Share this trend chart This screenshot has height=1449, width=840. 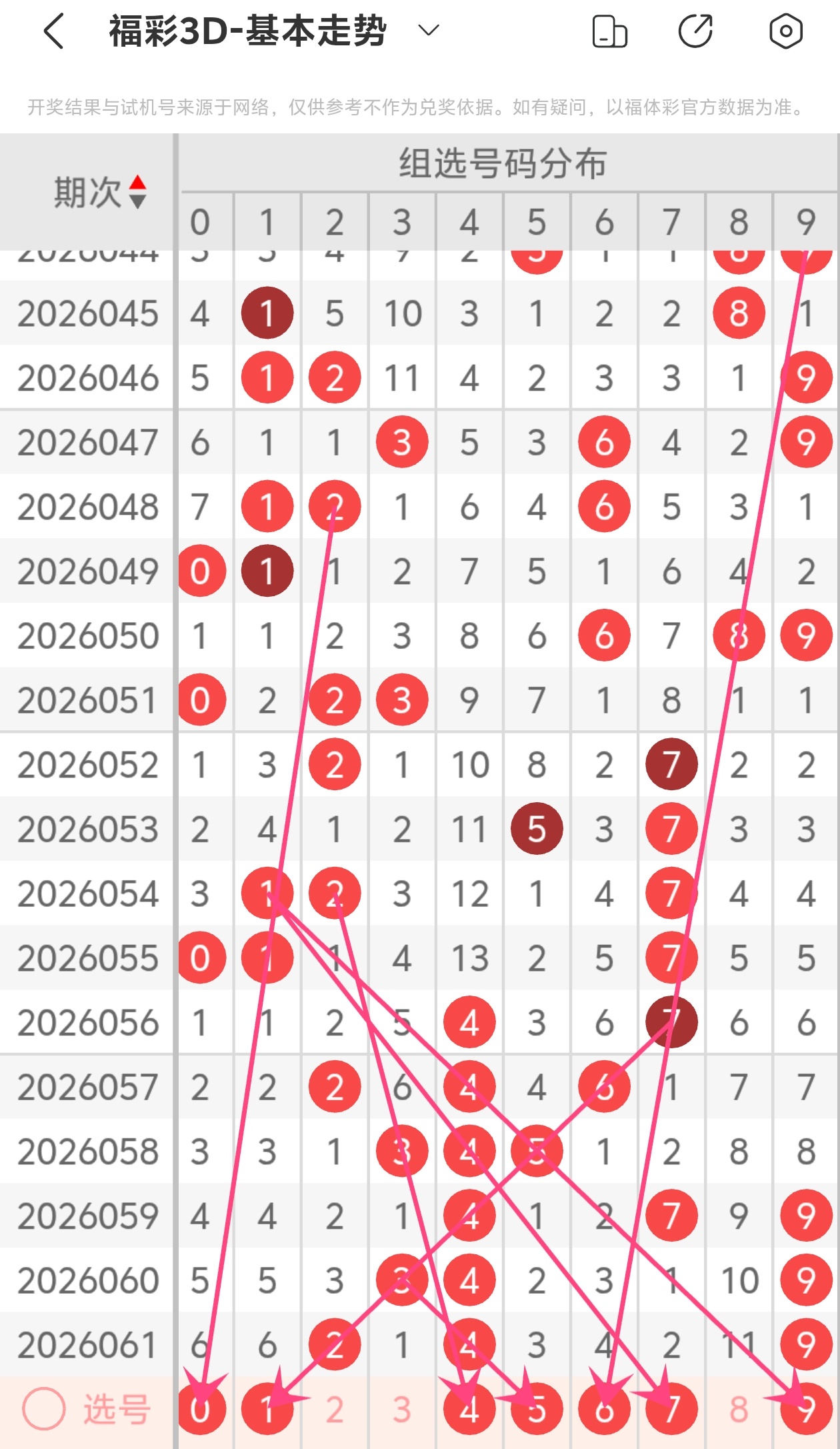(x=695, y=31)
